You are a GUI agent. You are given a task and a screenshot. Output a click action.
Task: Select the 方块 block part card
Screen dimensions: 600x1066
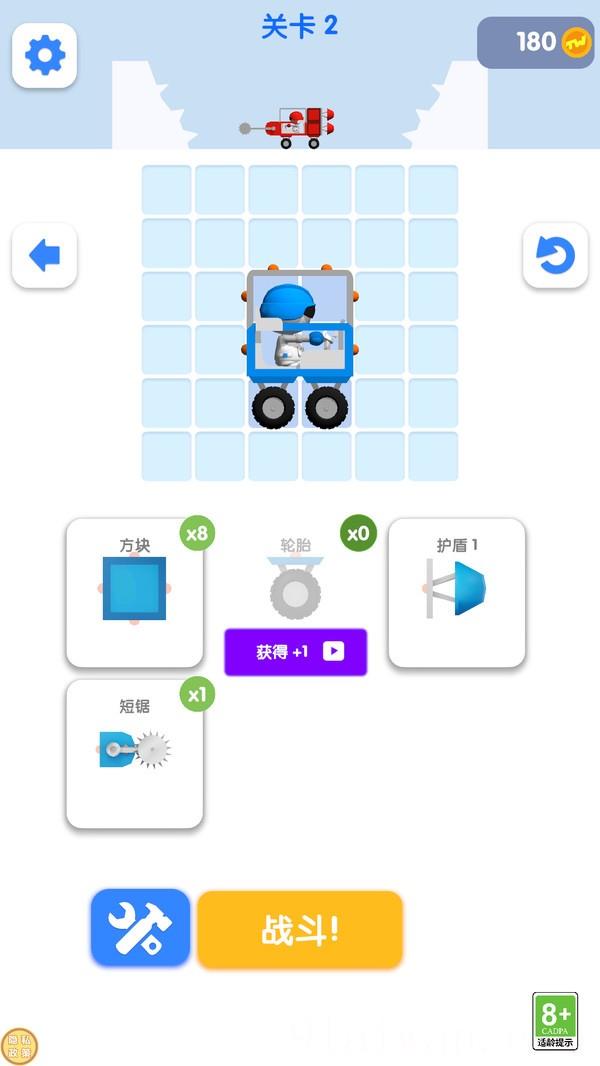135,592
